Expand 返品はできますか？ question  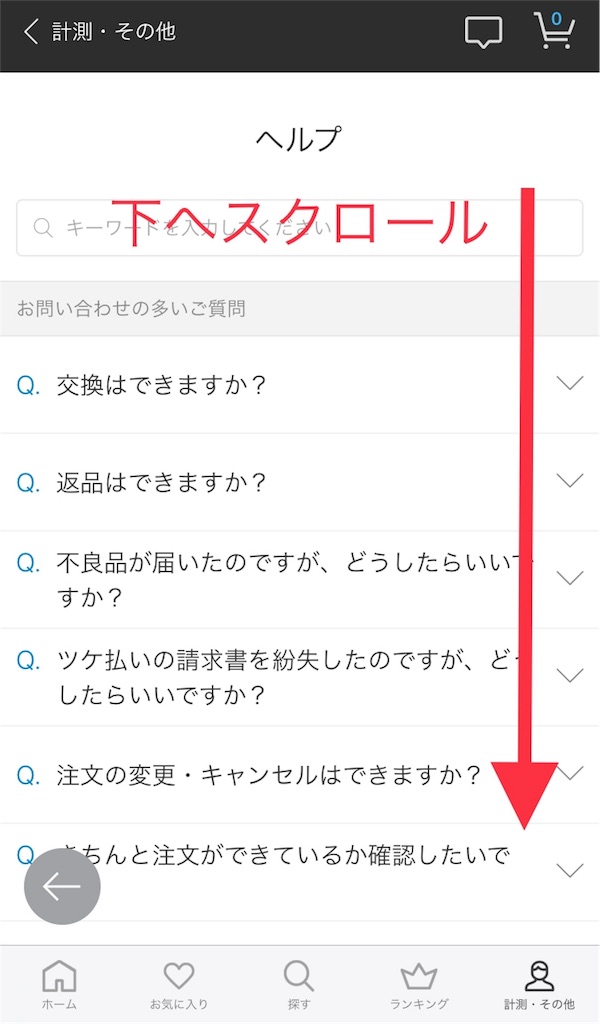[x=299, y=482]
